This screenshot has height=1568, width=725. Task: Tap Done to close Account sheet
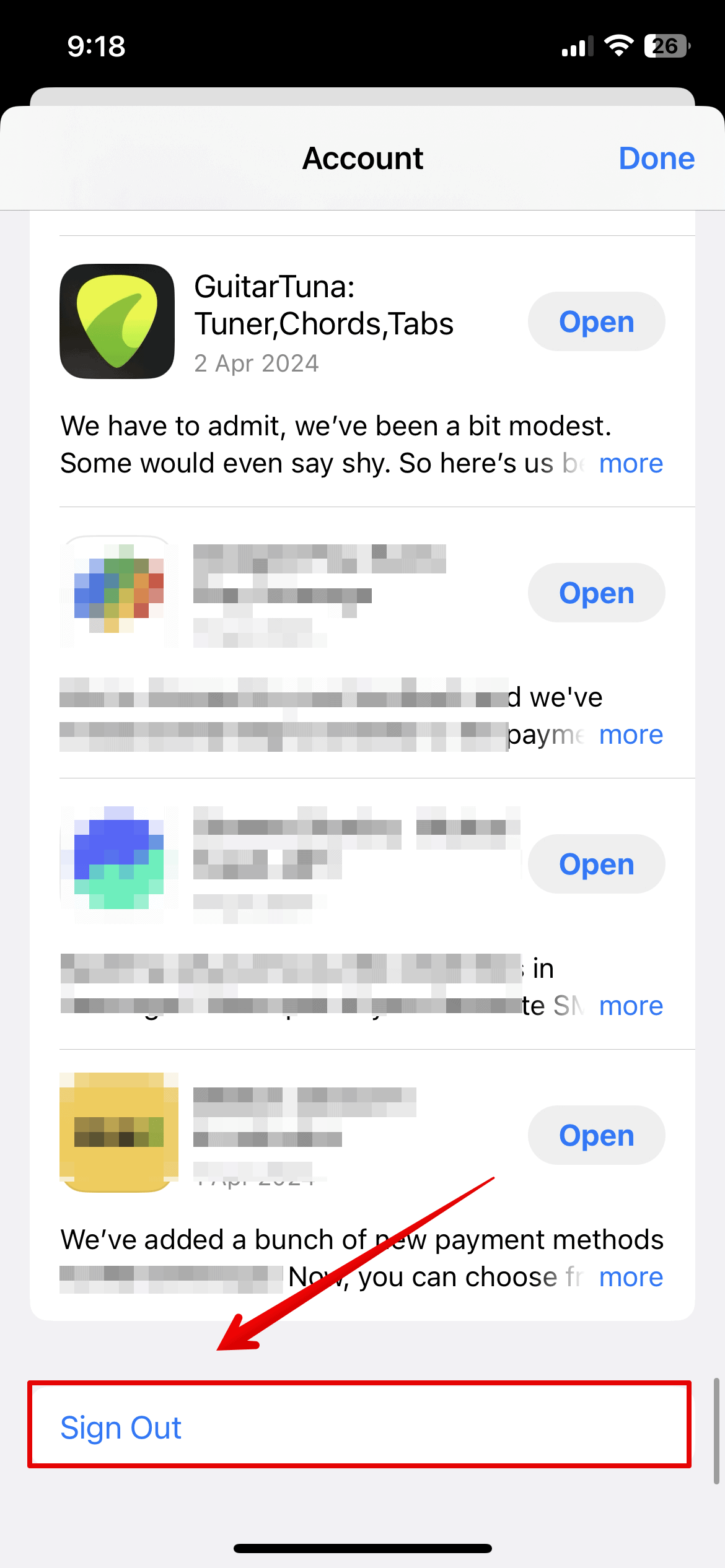click(x=656, y=159)
